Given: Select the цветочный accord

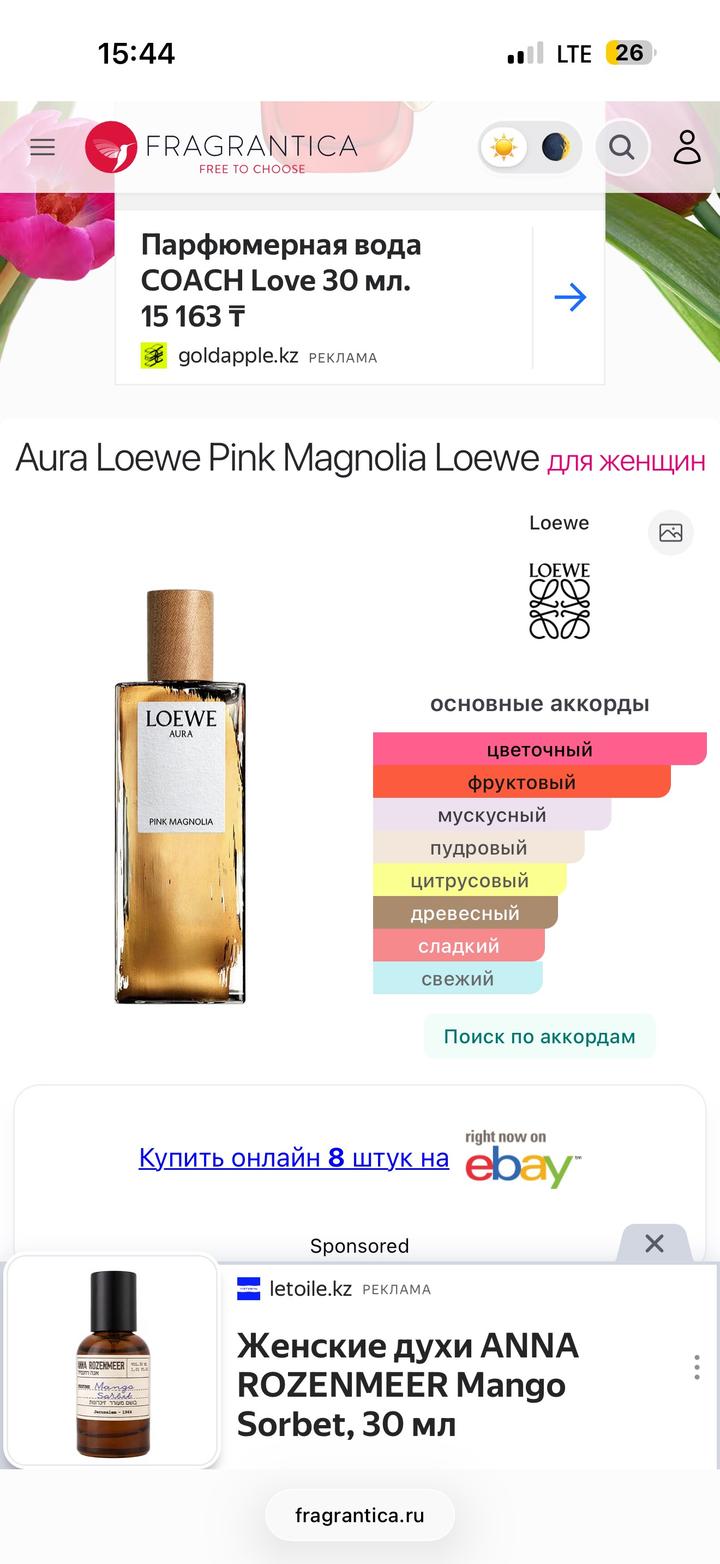Looking at the screenshot, I should click(539, 749).
